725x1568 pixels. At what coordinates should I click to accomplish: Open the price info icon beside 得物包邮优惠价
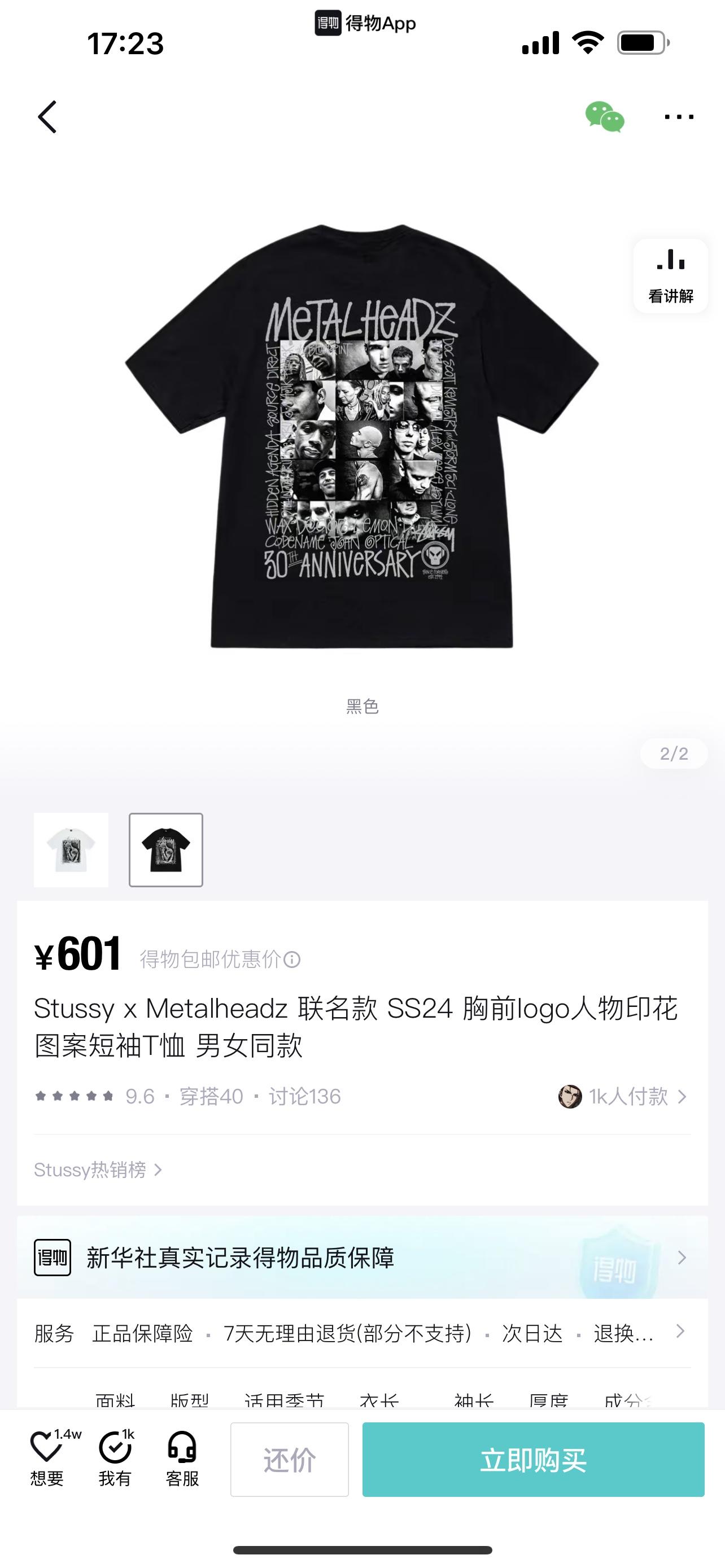click(x=292, y=960)
